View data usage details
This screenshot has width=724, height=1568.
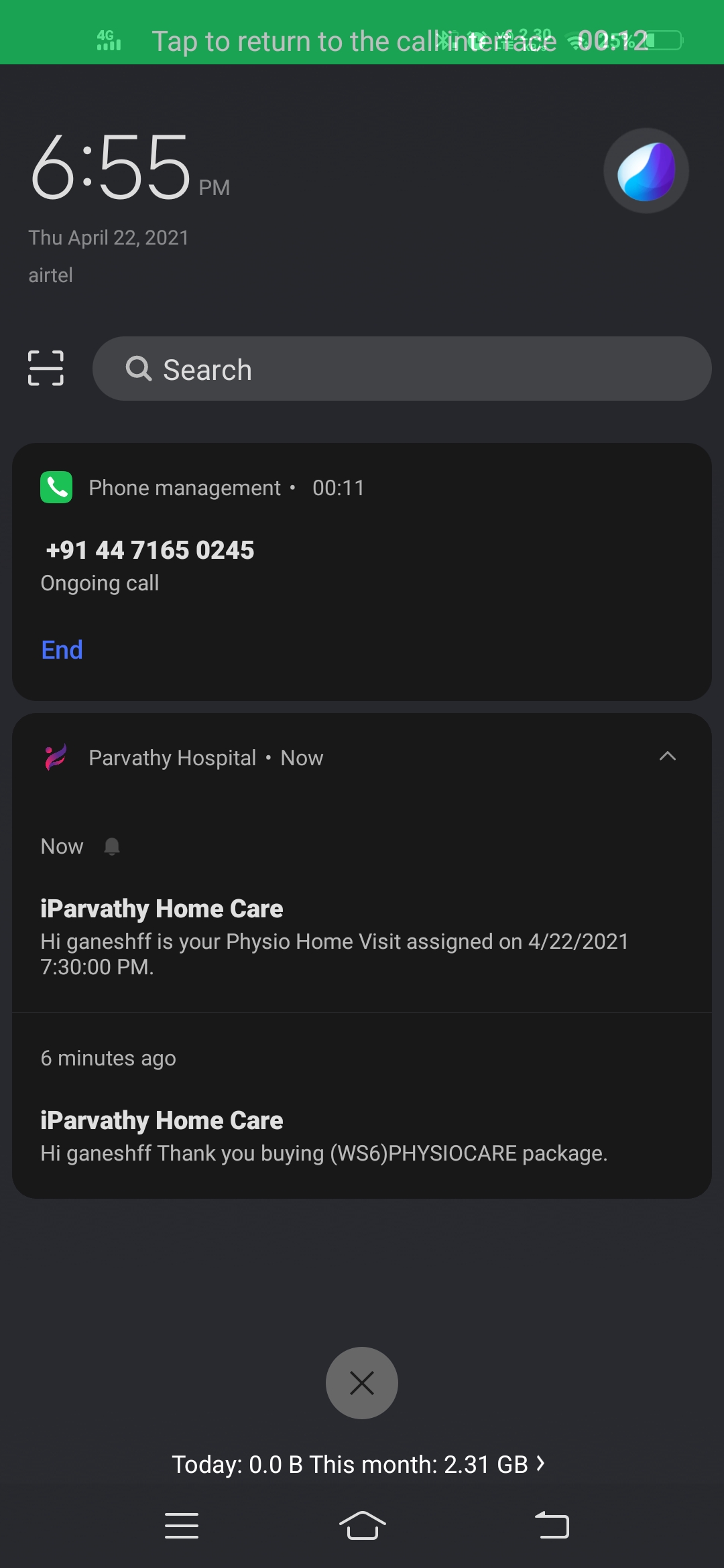pos(359,1465)
